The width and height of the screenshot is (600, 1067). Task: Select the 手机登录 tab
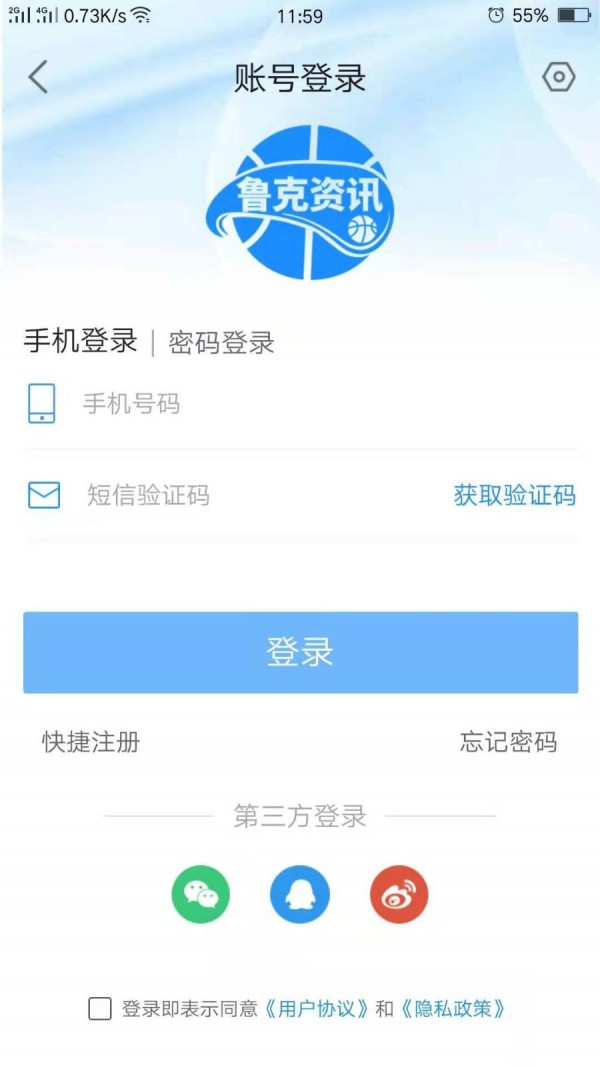pos(80,341)
